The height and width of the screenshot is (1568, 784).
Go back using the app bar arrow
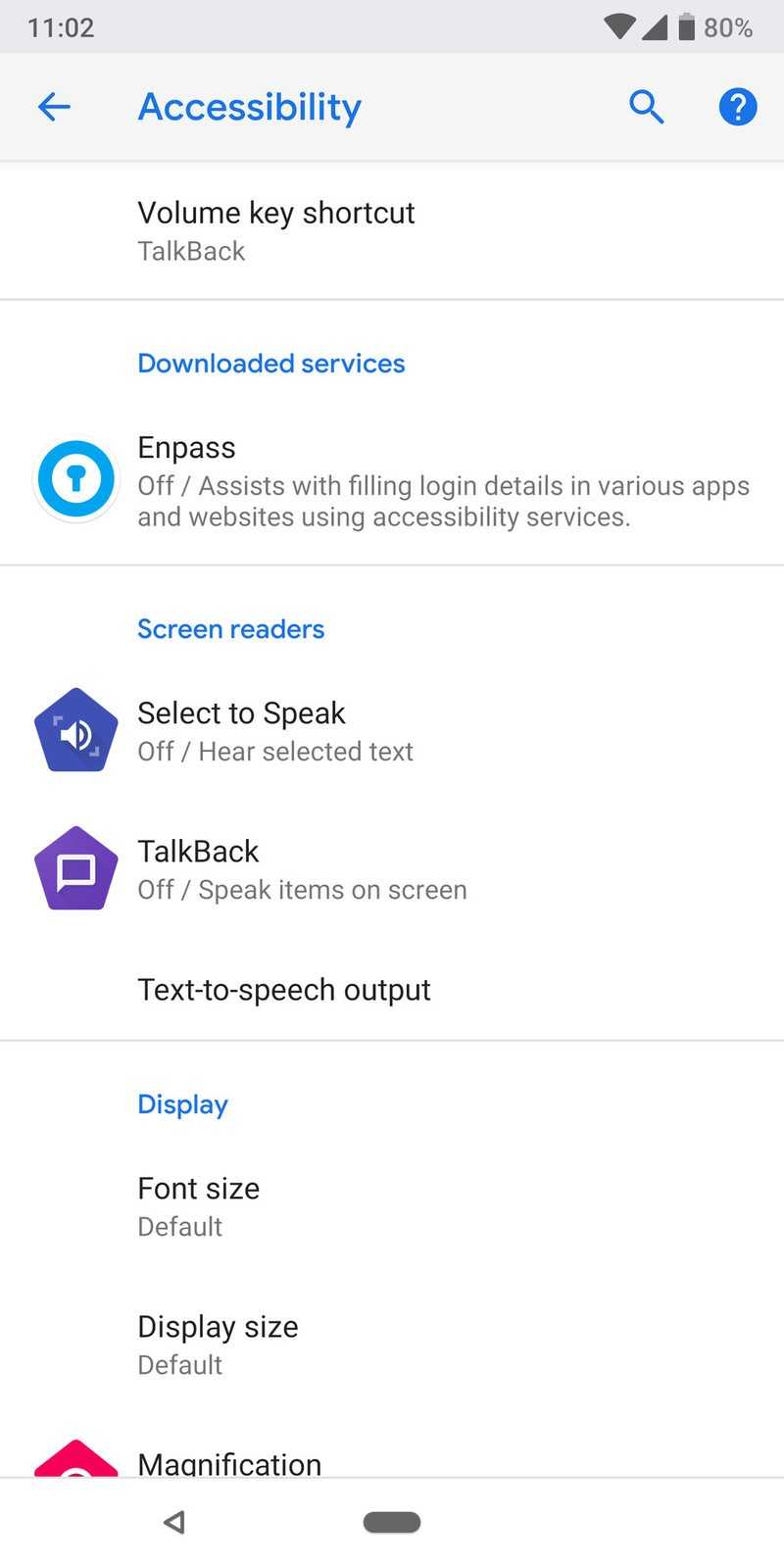click(54, 107)
